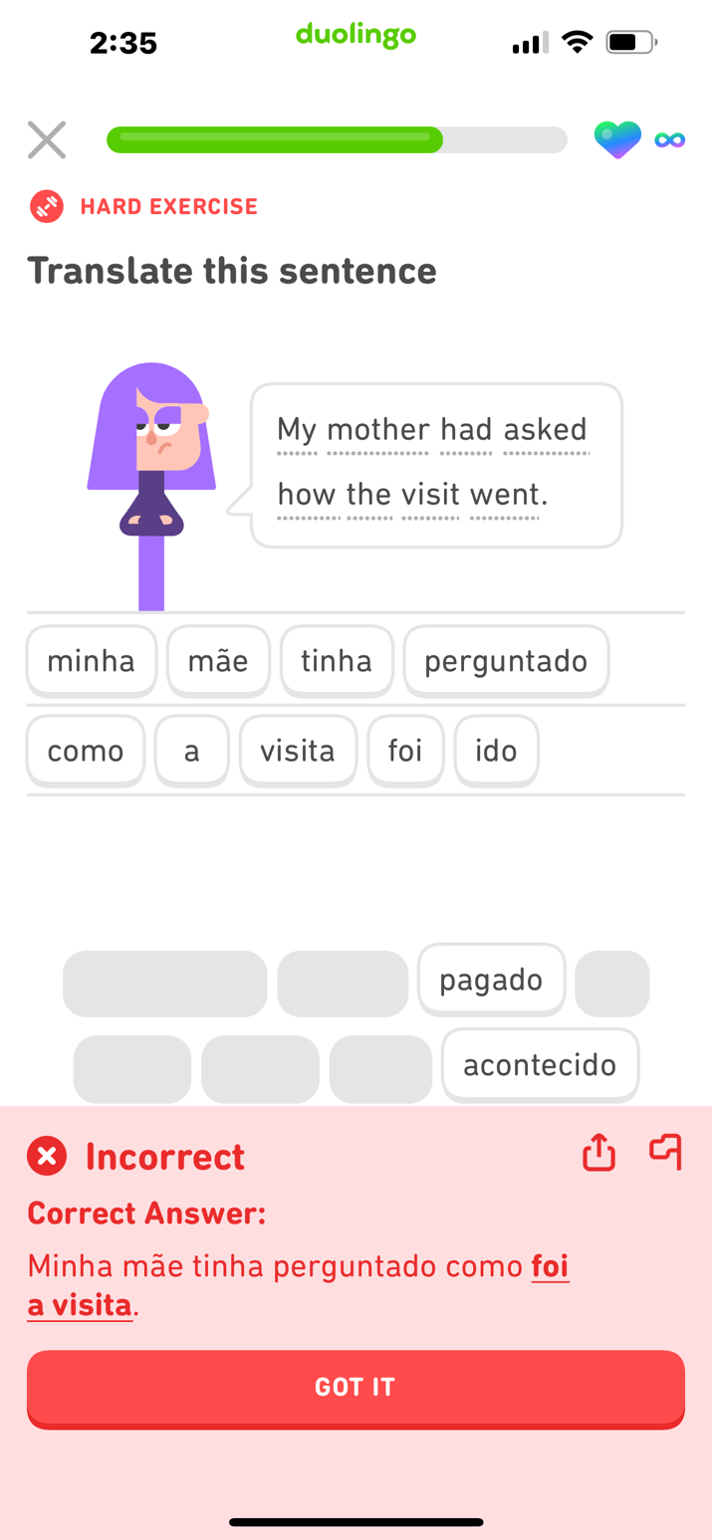
Task: Remove 'ido' from the answer
Action: click(496, 751)
